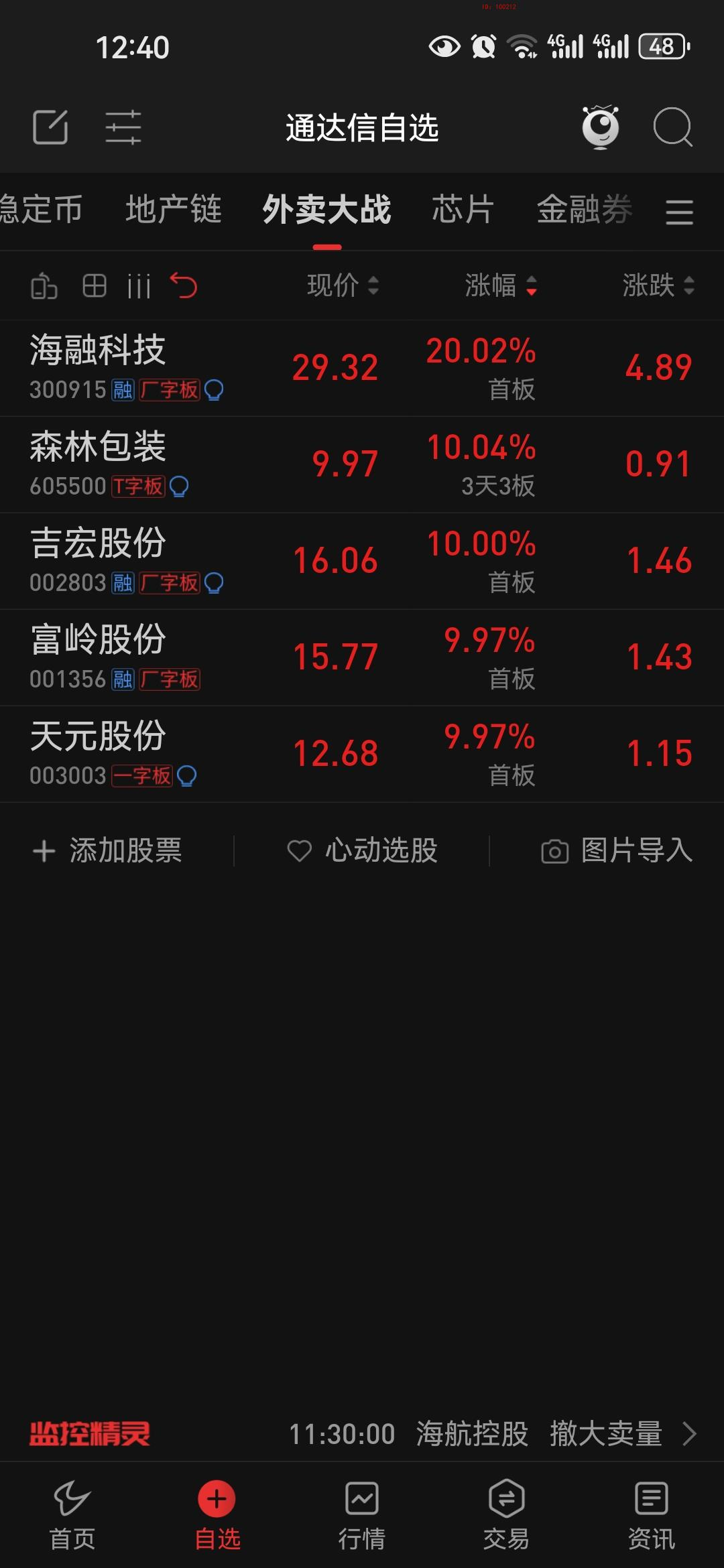This screenshot has height=1568, width=724.
Task: Open the mascot assistant icon
Action: pyautogui.click(x=600, y=127)
